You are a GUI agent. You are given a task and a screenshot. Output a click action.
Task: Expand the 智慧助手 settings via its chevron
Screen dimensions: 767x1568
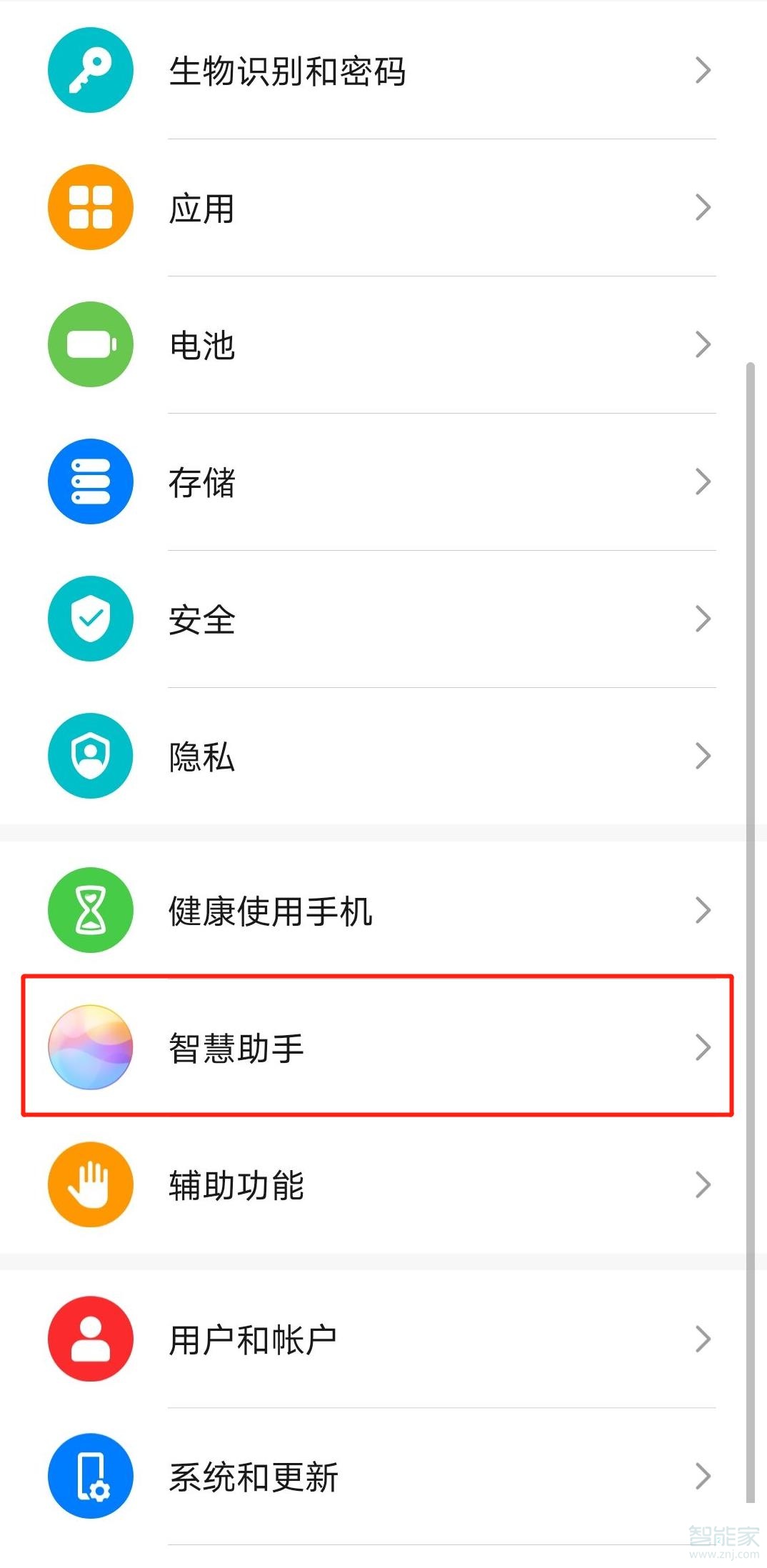point(703,1047)
